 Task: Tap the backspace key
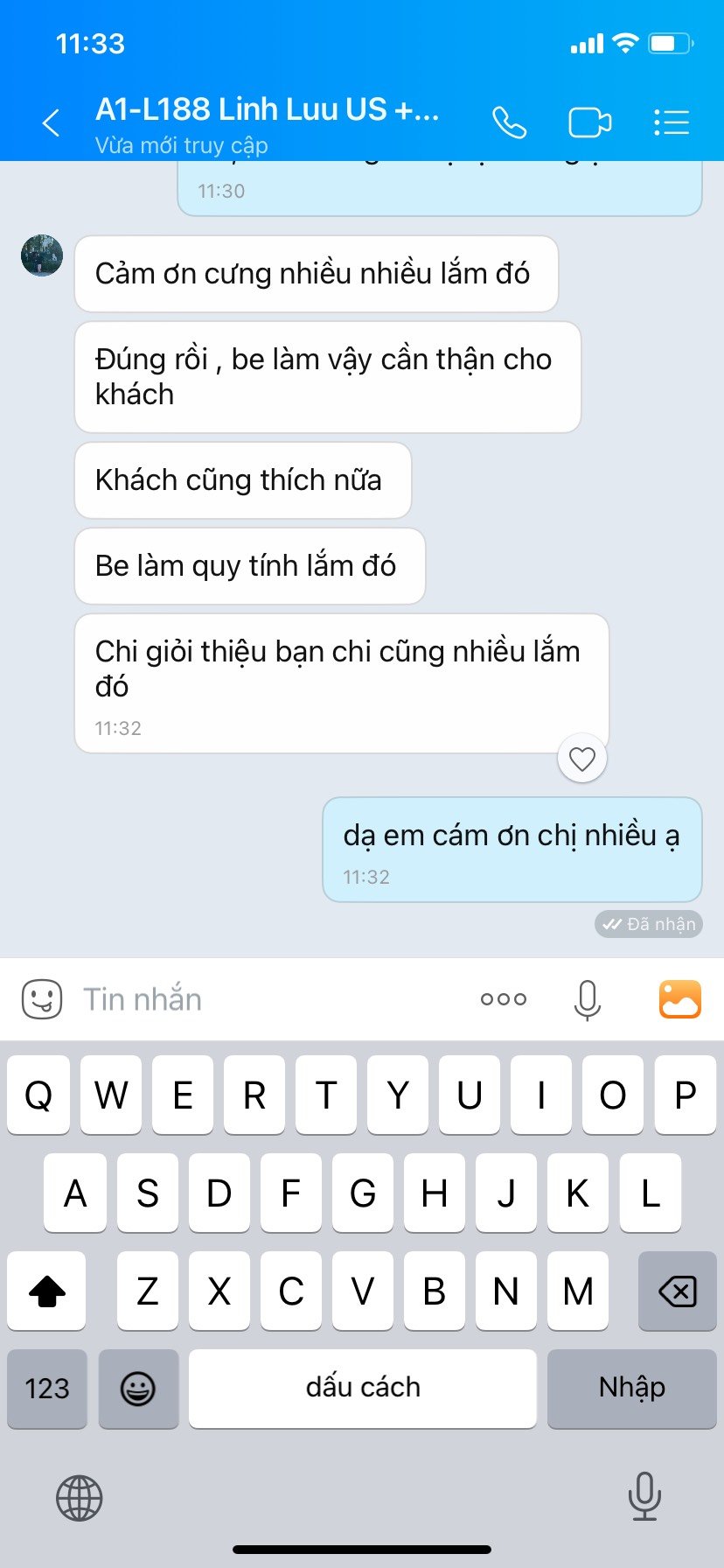677,1291
